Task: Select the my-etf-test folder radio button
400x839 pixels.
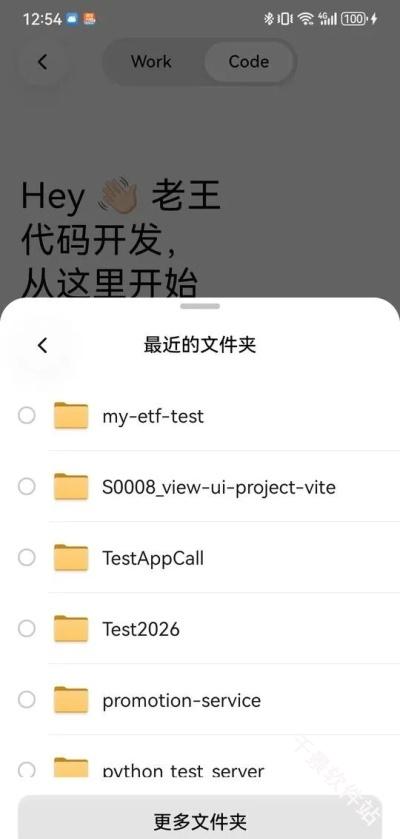Action: tap(27, 415)
